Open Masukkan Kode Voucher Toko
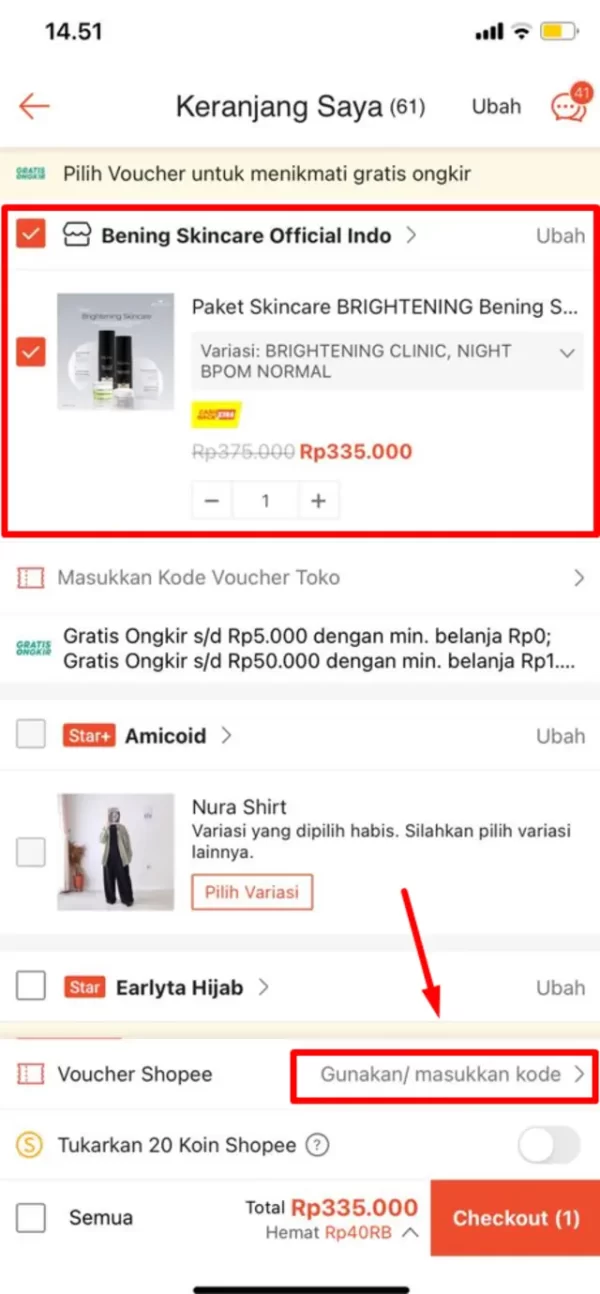This screenshot has height=1294, width=600. point(300,577)
